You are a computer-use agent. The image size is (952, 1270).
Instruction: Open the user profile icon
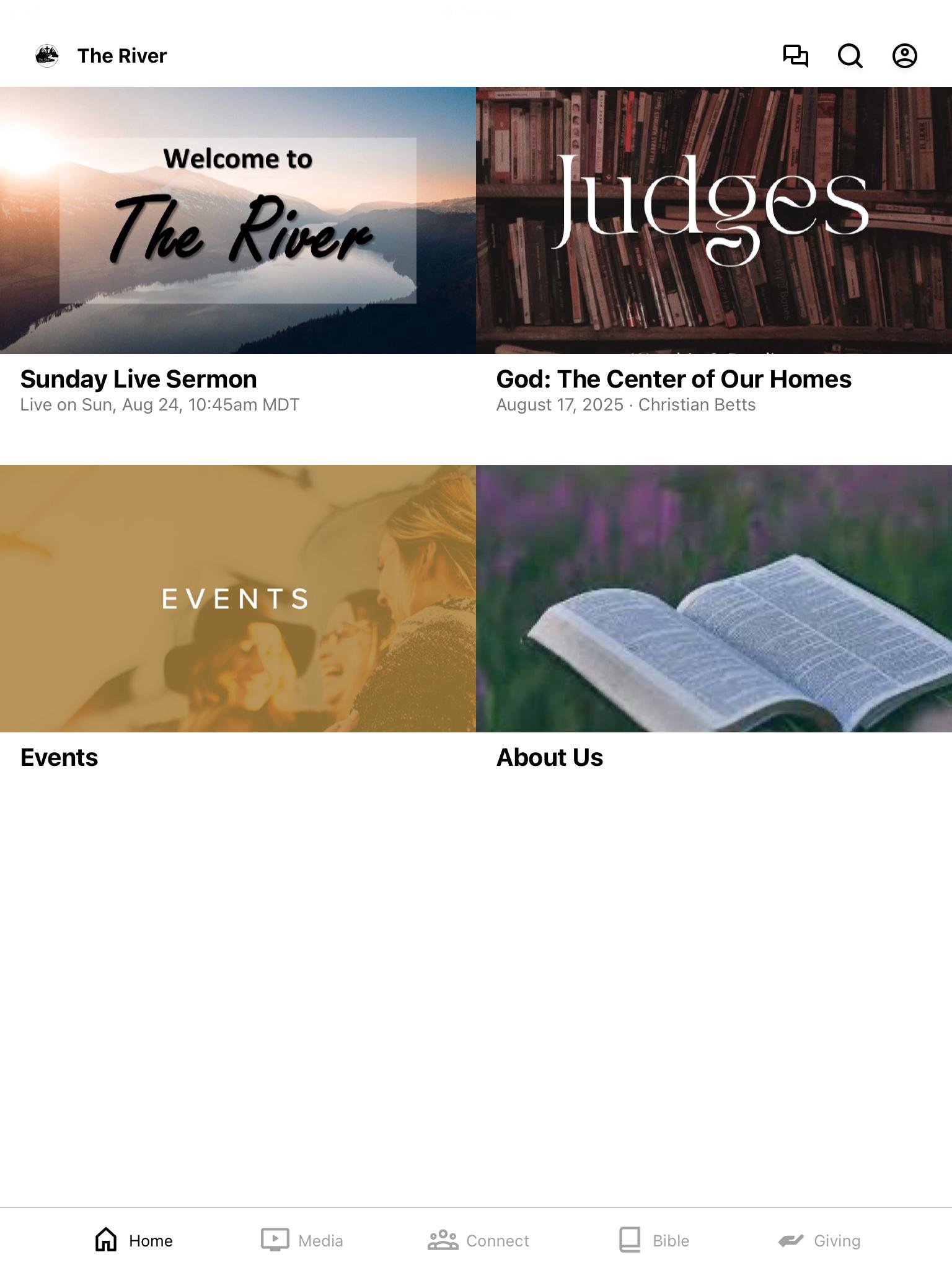904,56
